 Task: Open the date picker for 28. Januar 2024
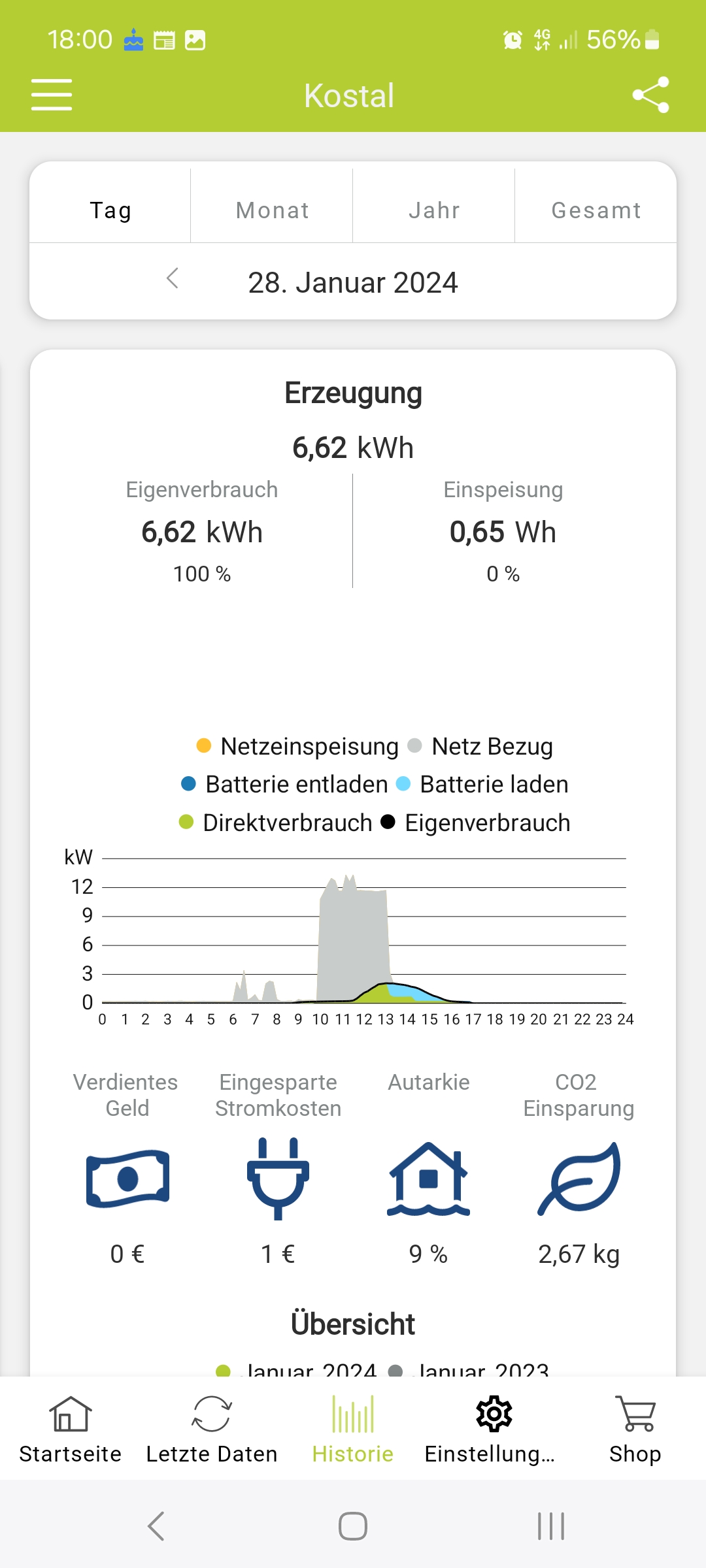[353, 283]
